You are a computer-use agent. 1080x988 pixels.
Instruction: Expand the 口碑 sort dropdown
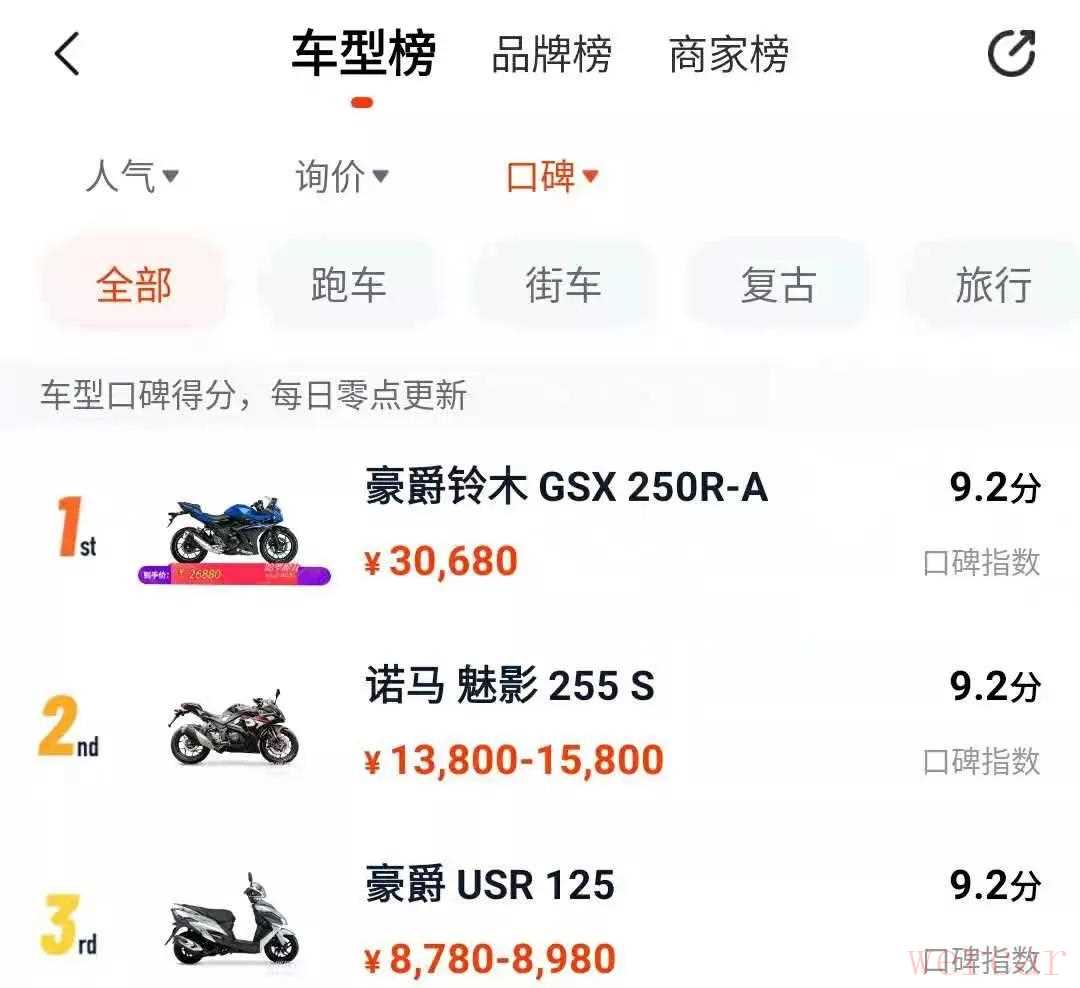click(552, 177)
